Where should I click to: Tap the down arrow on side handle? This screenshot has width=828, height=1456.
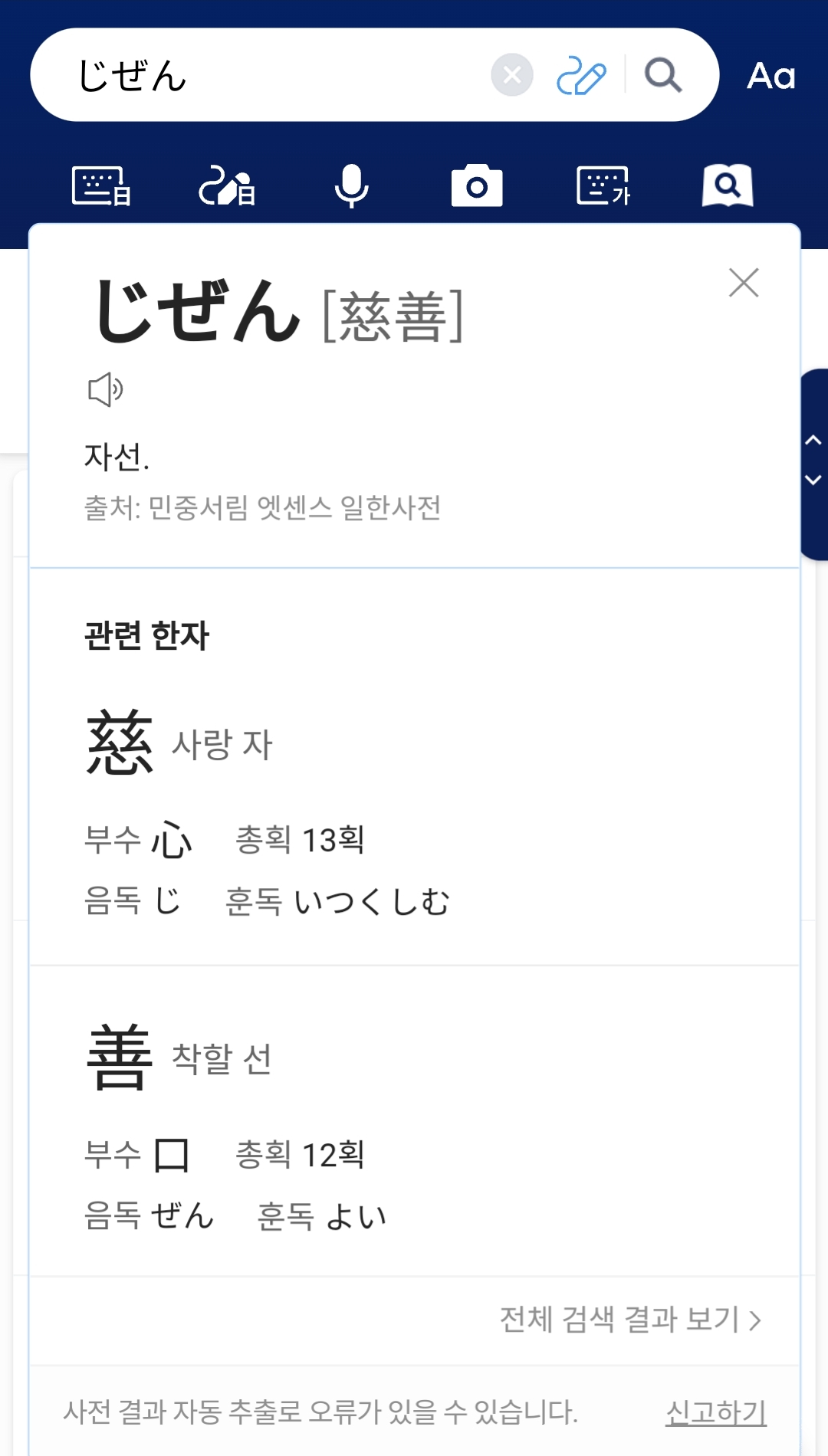pos(813,480)
